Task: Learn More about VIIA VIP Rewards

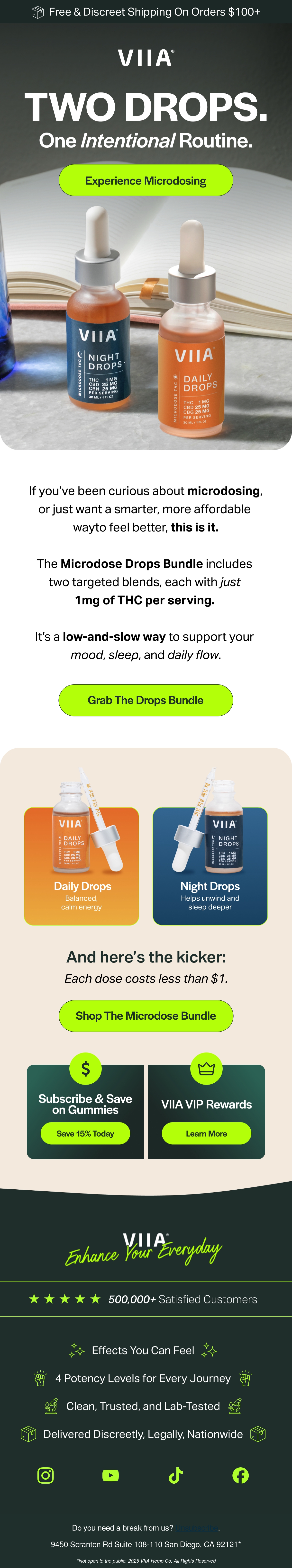Action: [x=207, y=1133]
